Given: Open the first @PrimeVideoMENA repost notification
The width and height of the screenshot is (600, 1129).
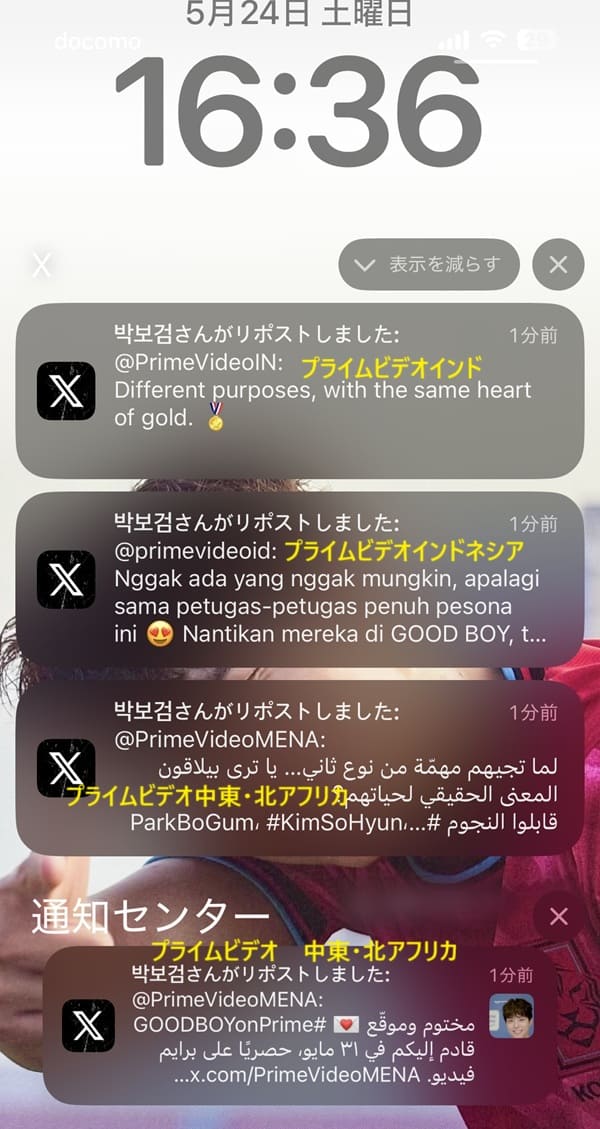Looking at the screenshot, I should pyautogui.click(x=300, y=768).
